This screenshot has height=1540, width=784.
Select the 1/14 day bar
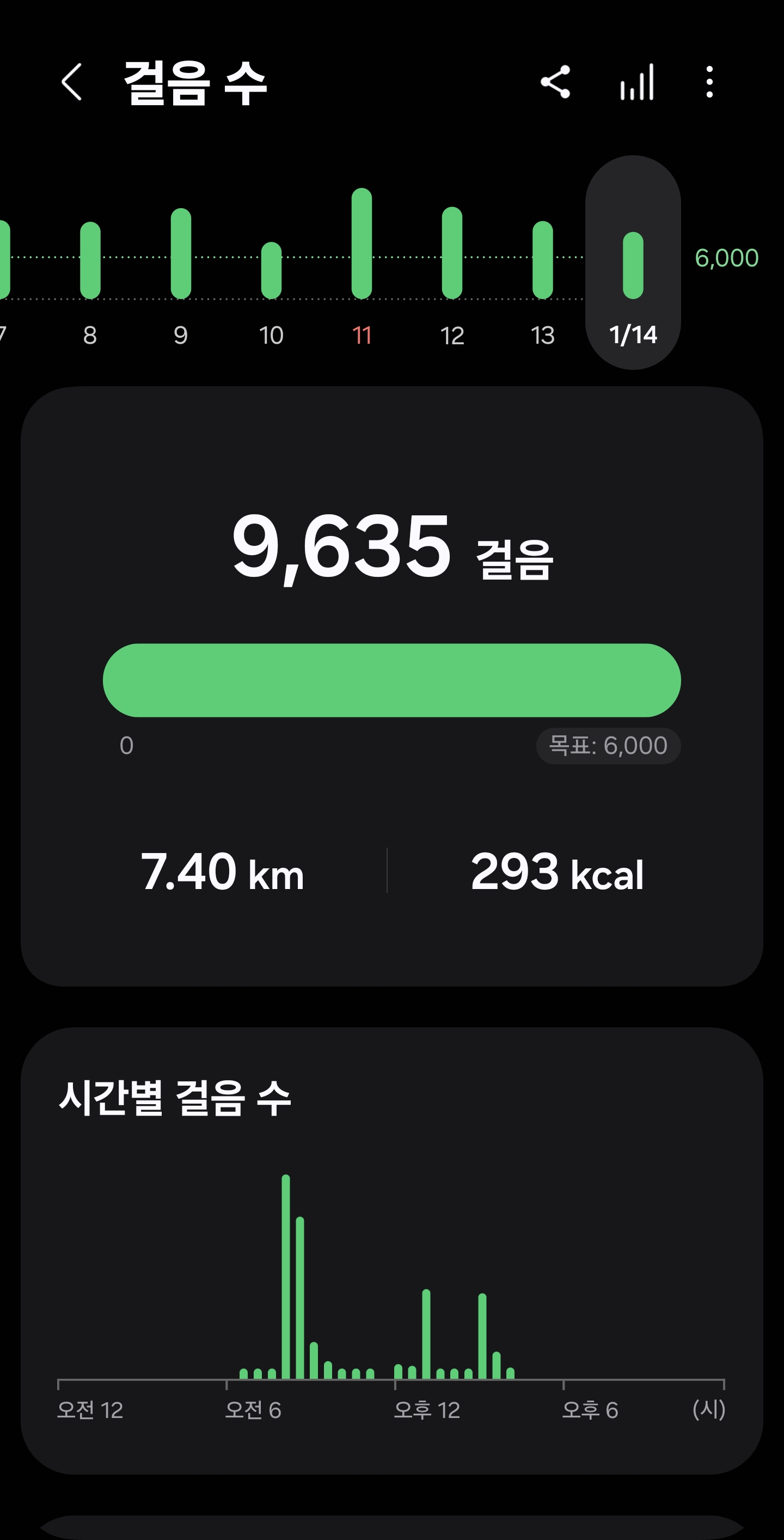coord(633,265)
